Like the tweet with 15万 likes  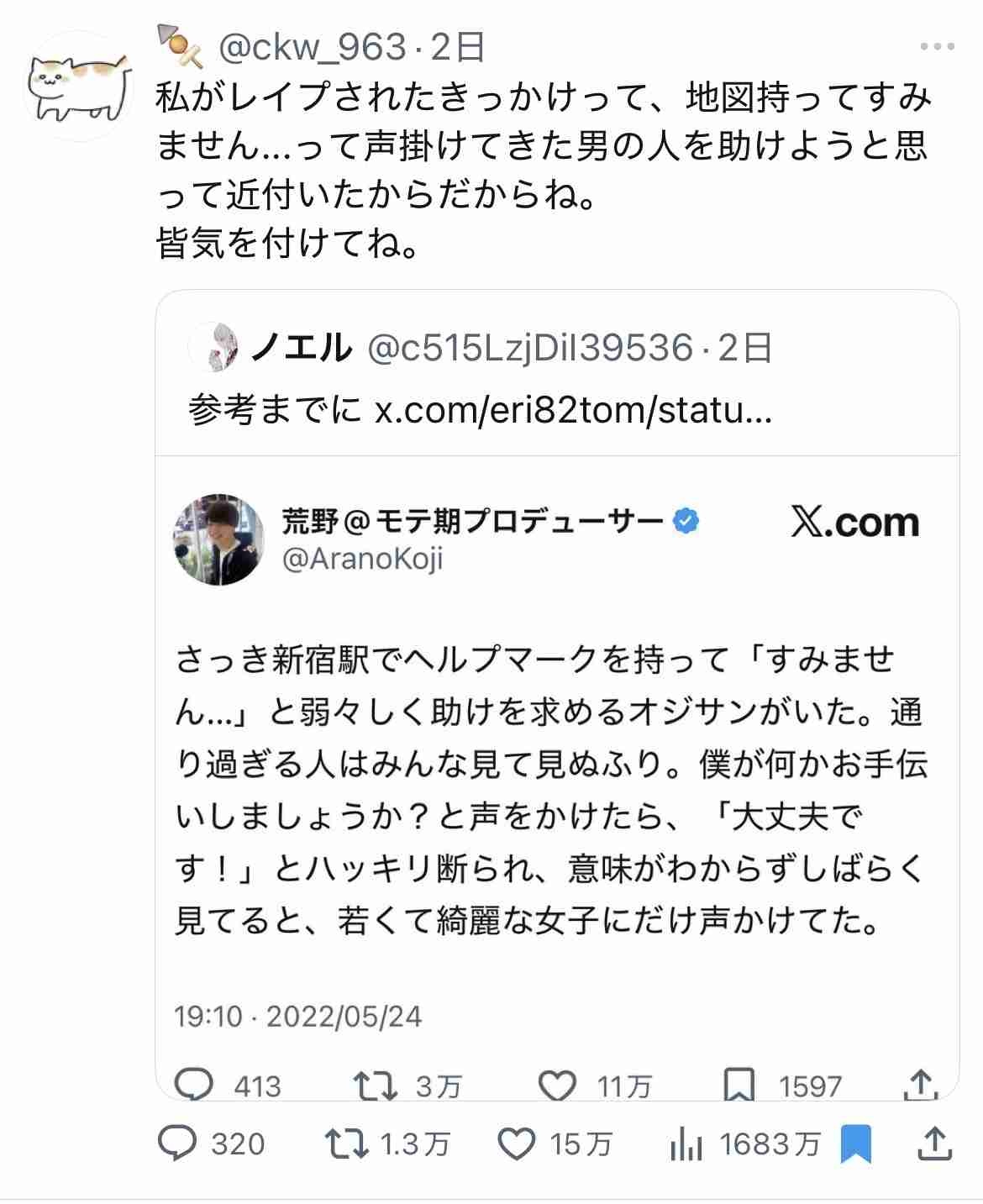point(517,1144)
